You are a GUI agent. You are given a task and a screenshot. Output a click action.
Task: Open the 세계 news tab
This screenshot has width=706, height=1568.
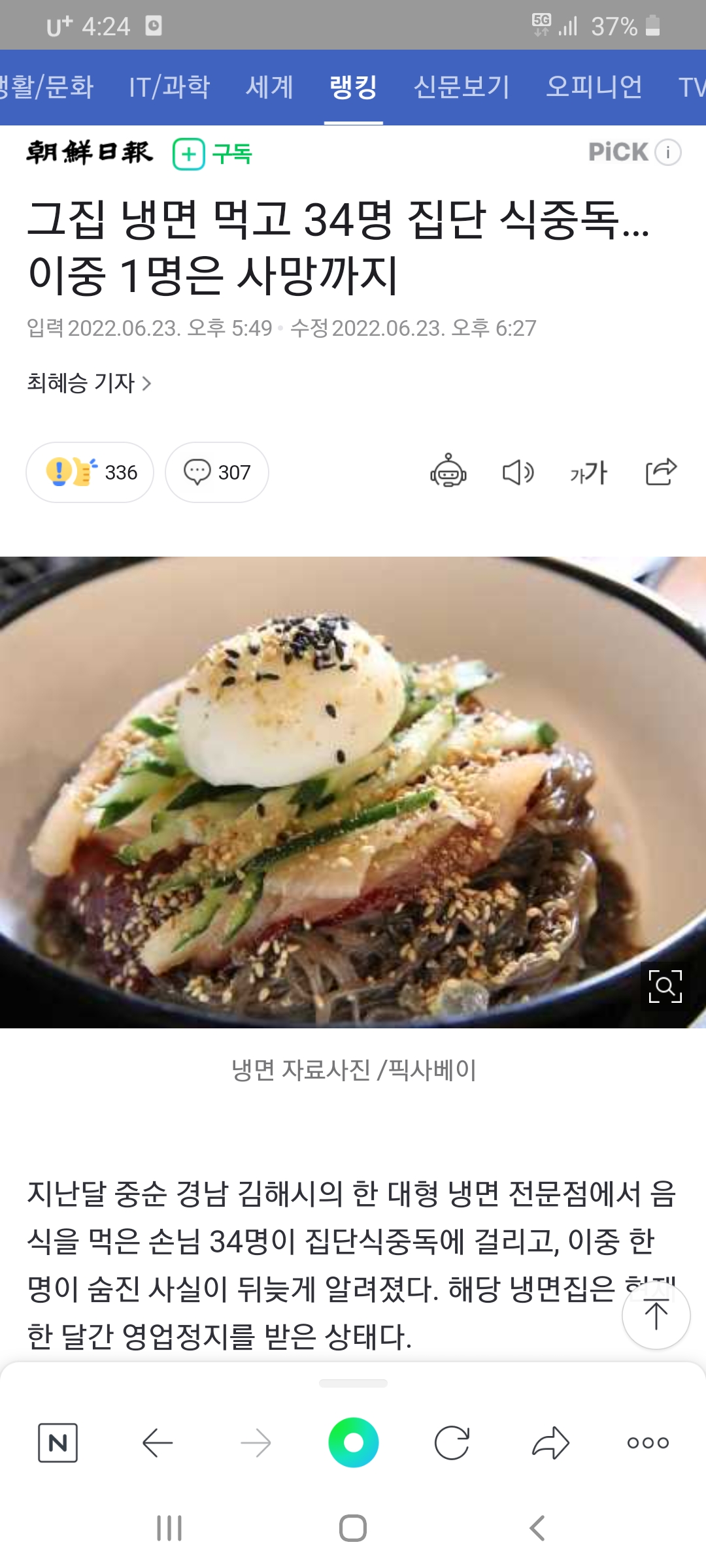coord(269,86)
